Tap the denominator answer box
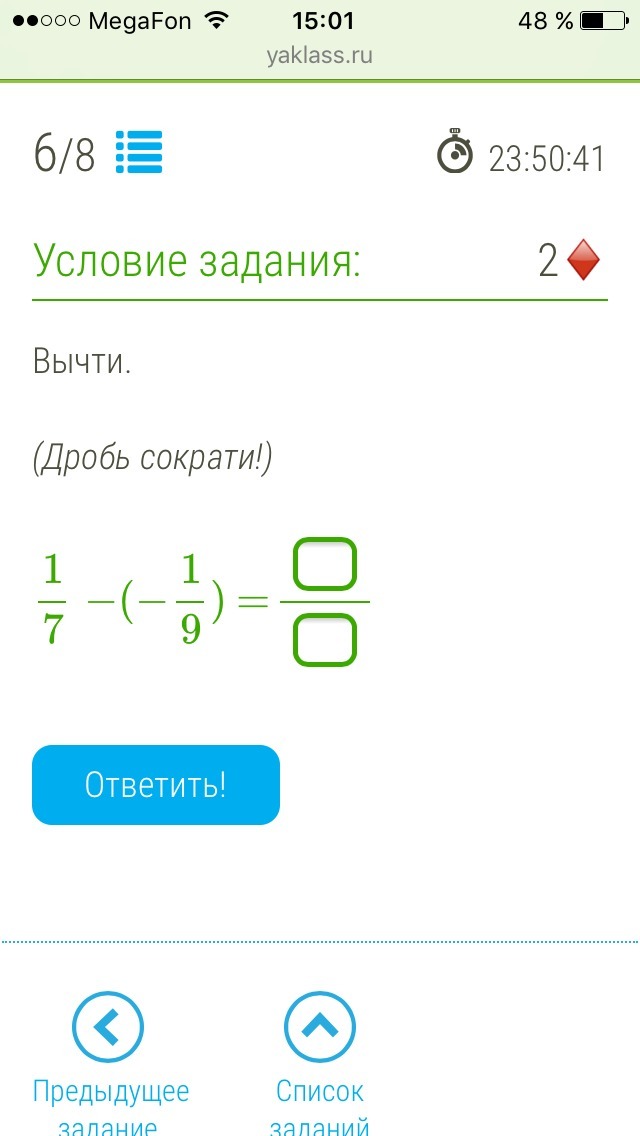Image resolution: width=640 pixels, height=1136 pixels. coord(325,640)
